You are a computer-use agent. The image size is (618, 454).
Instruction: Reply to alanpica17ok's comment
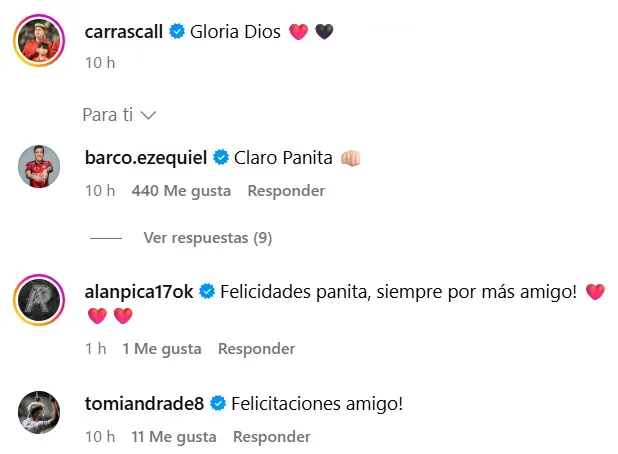pos(256,349)
